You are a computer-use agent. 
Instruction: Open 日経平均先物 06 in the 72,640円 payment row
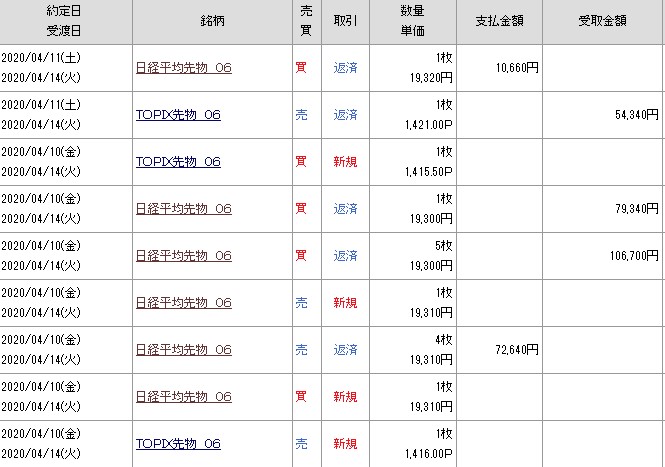[x=183, y=350]
